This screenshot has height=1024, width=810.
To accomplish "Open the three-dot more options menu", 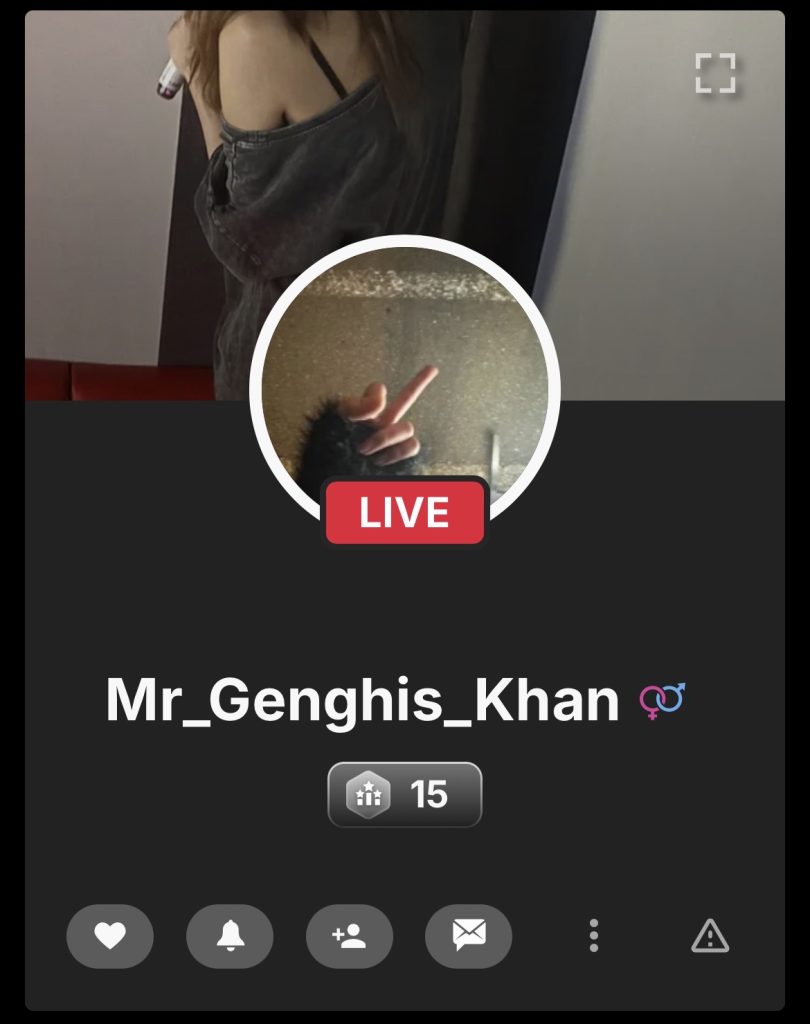I will pos(594,936).
